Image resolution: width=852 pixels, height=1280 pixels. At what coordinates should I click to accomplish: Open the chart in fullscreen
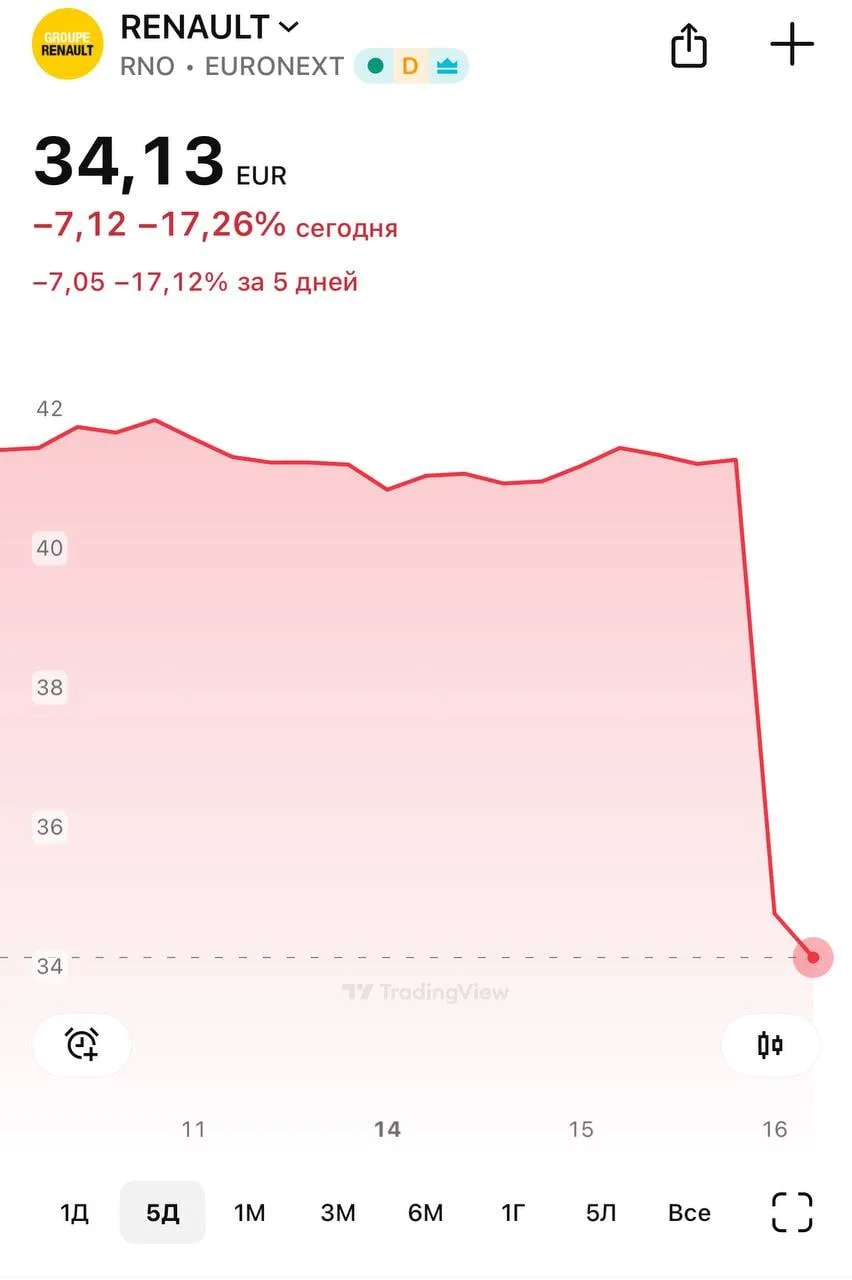tap(792, 1213)
